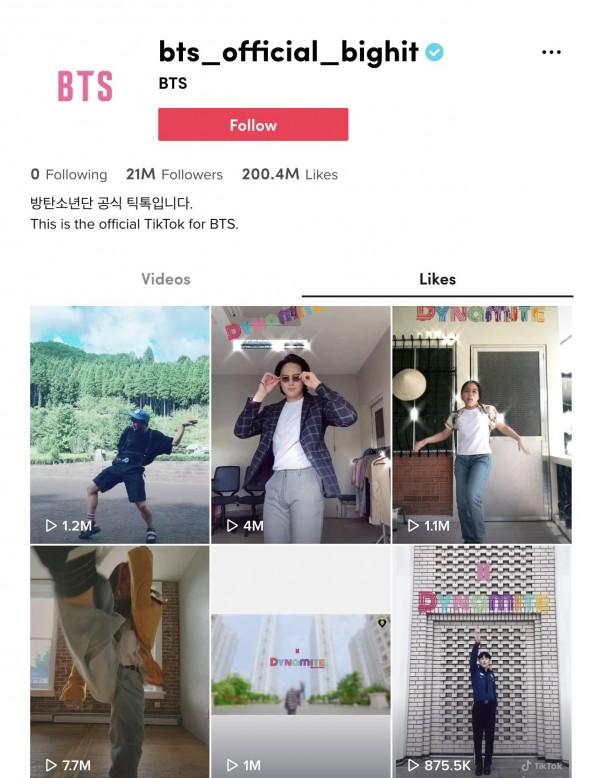
Task: Open the three-dot overflow menu
Action: (551, 52)
